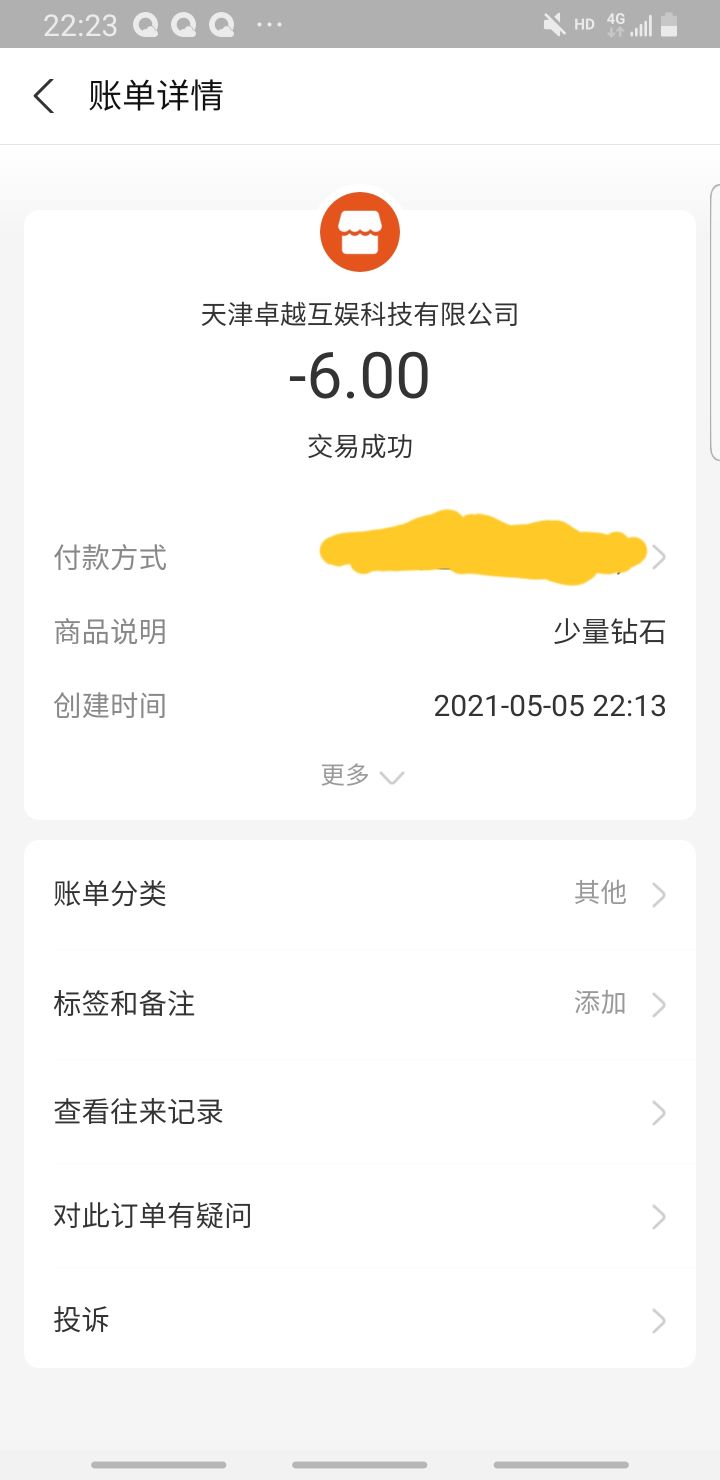Expand the 标签和备注 row
This screenshot has height=1480, width=720.
point(360,1004)
